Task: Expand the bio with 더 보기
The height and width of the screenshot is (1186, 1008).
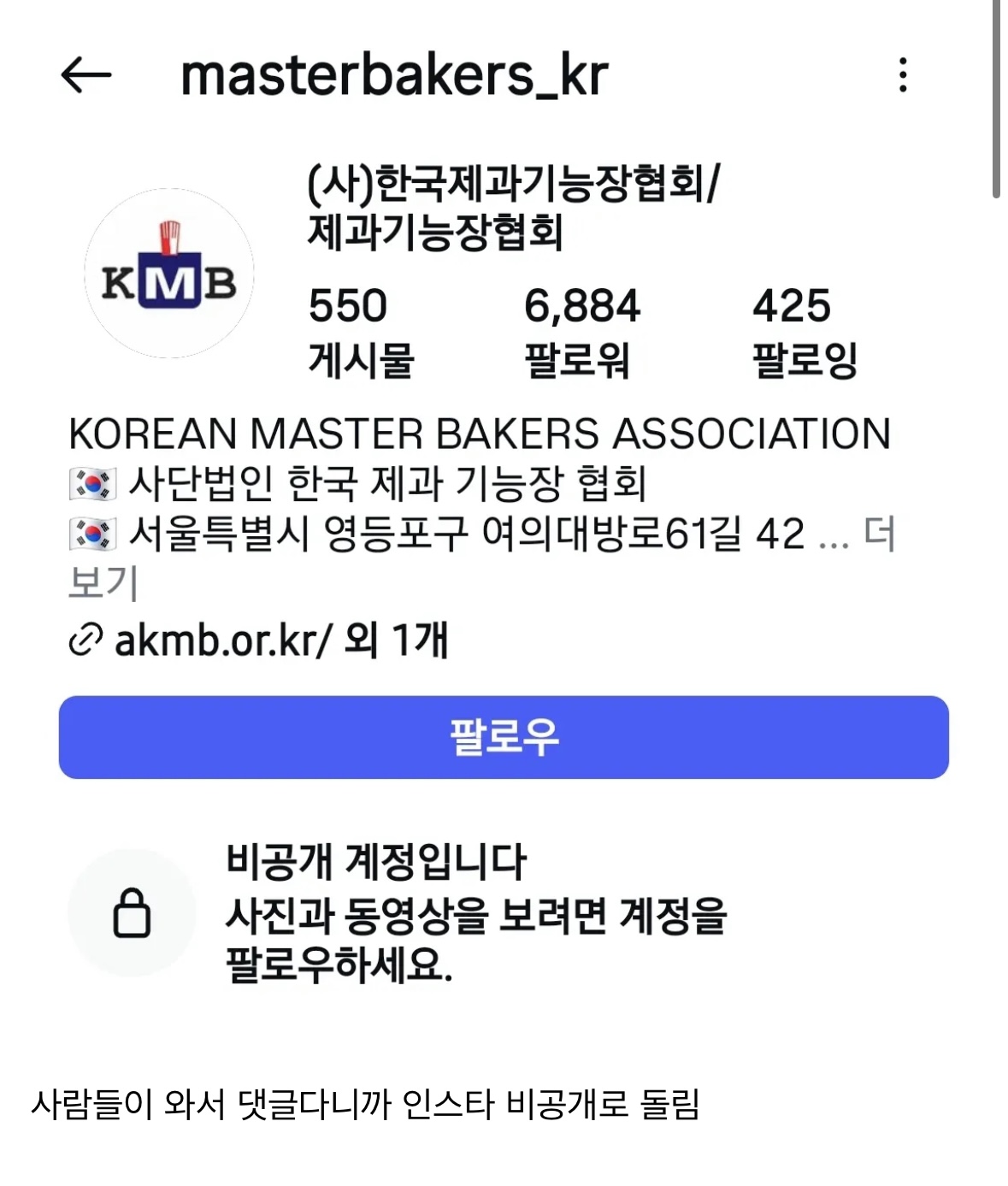Action: (878, 535)
